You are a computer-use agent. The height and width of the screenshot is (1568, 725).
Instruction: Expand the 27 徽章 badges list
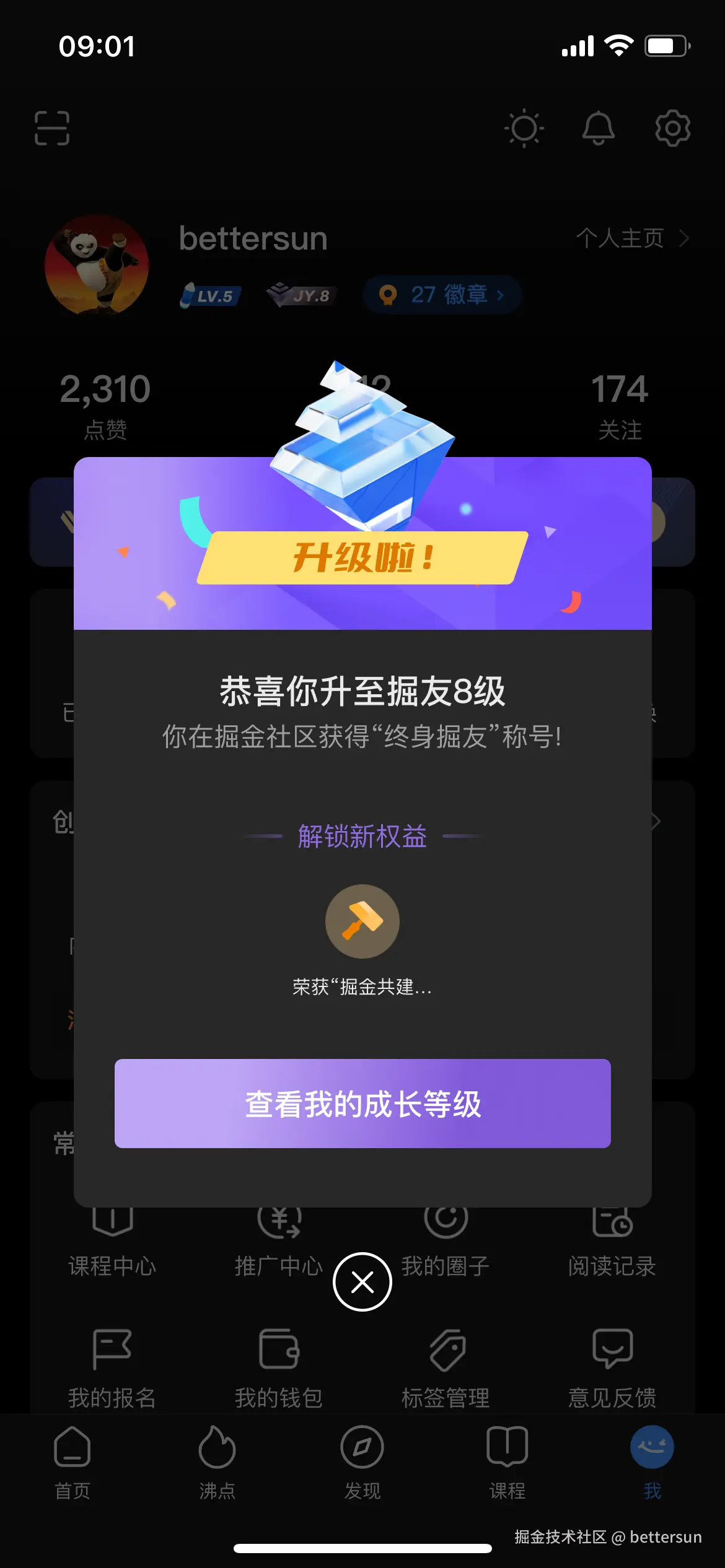(x=442, y=295)
